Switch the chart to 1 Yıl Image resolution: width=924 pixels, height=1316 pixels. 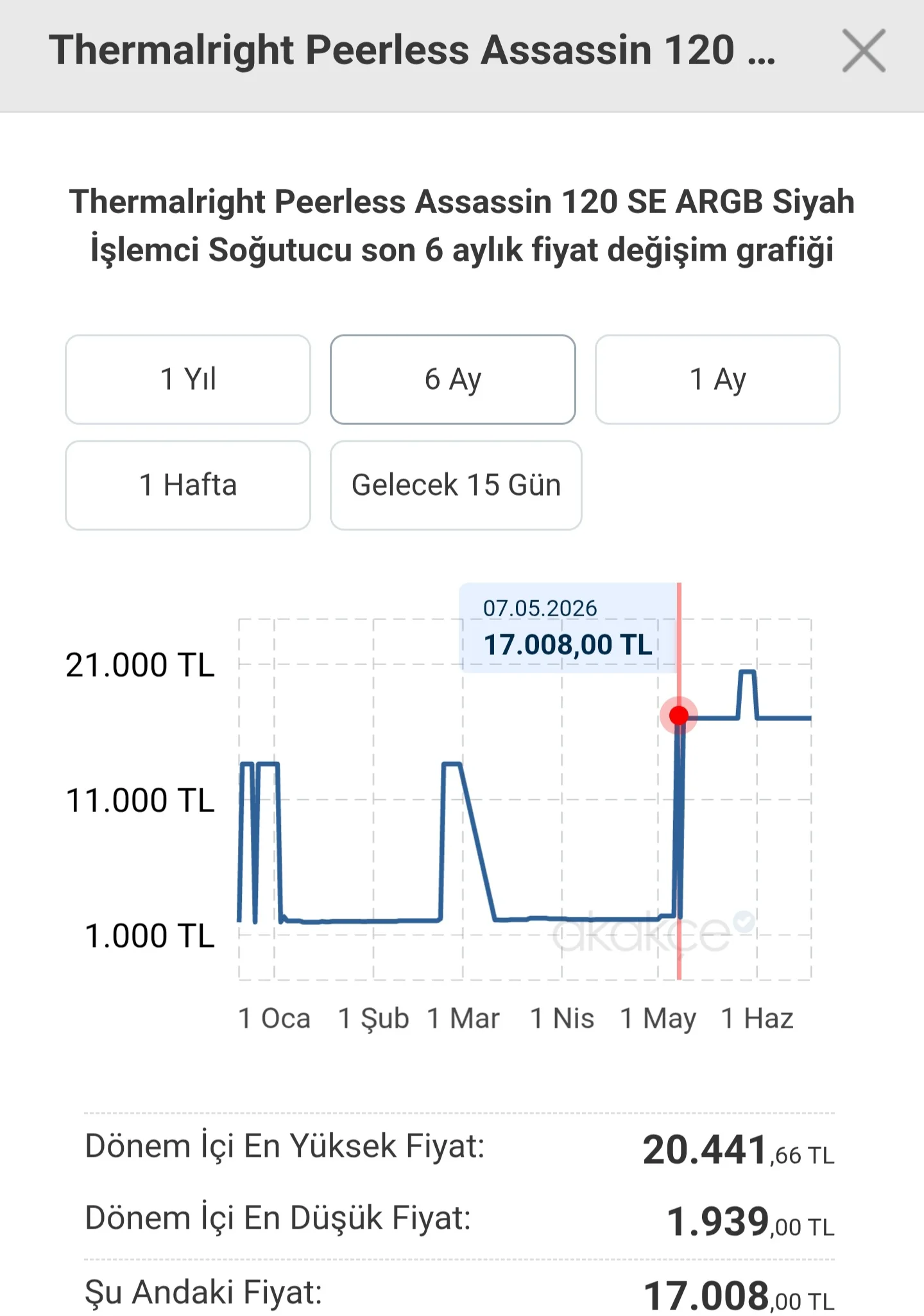pos(188,379)
